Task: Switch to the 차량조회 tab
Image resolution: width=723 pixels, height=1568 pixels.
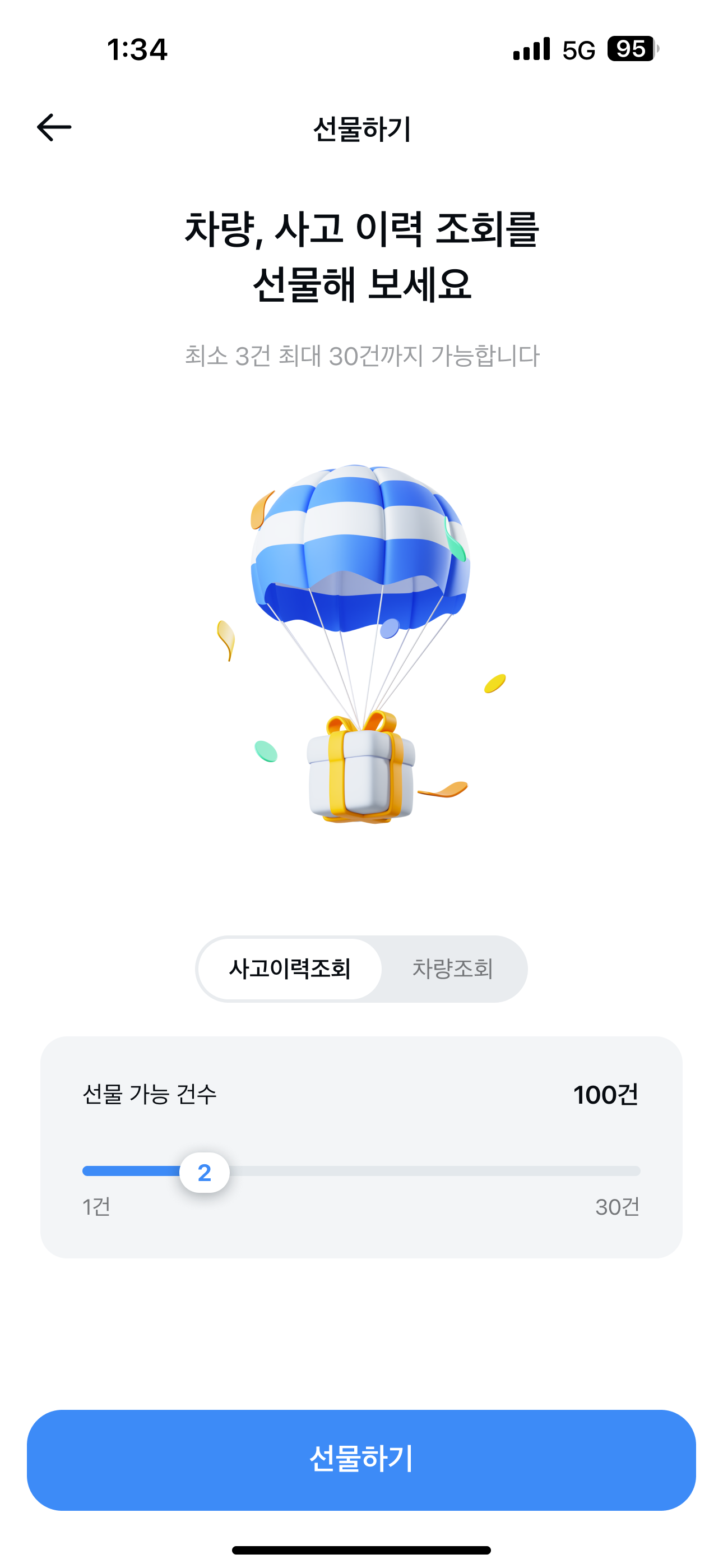Action: 453,967
